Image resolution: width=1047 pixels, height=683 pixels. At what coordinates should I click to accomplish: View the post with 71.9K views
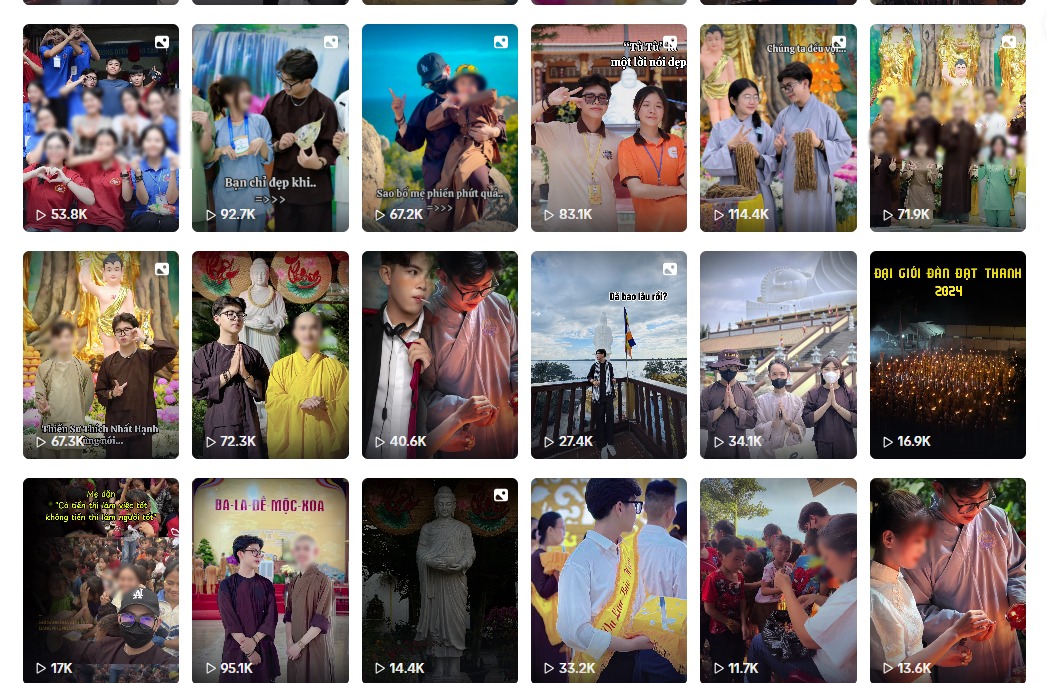(x=947, y=128)
